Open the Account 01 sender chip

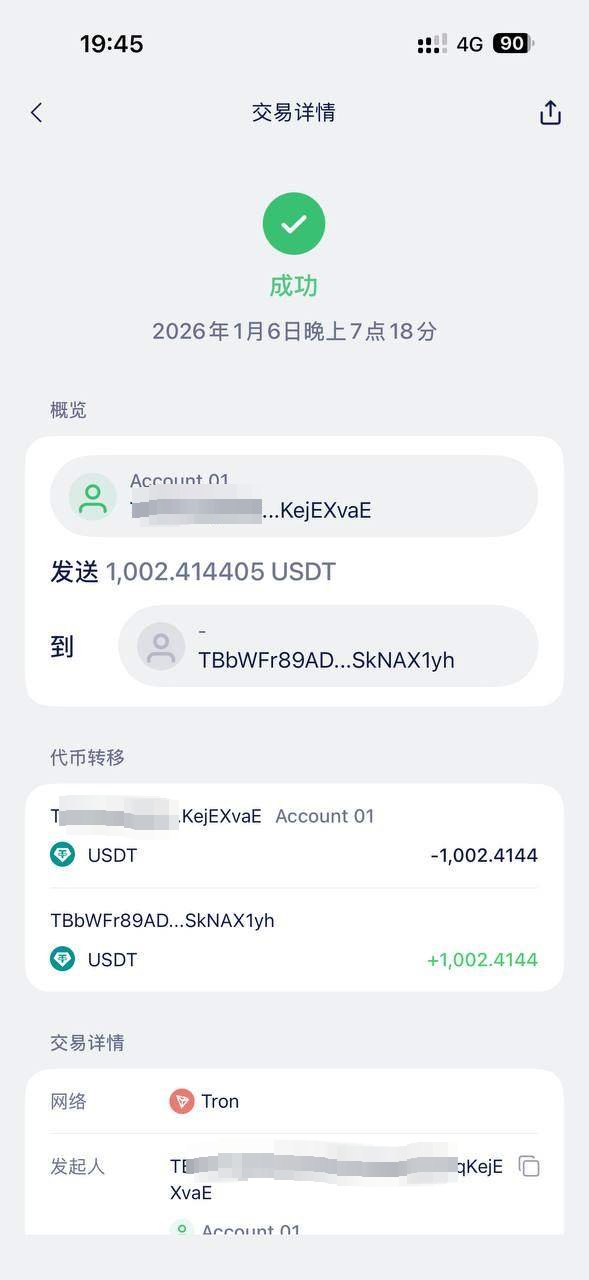[x=294, y=496]
